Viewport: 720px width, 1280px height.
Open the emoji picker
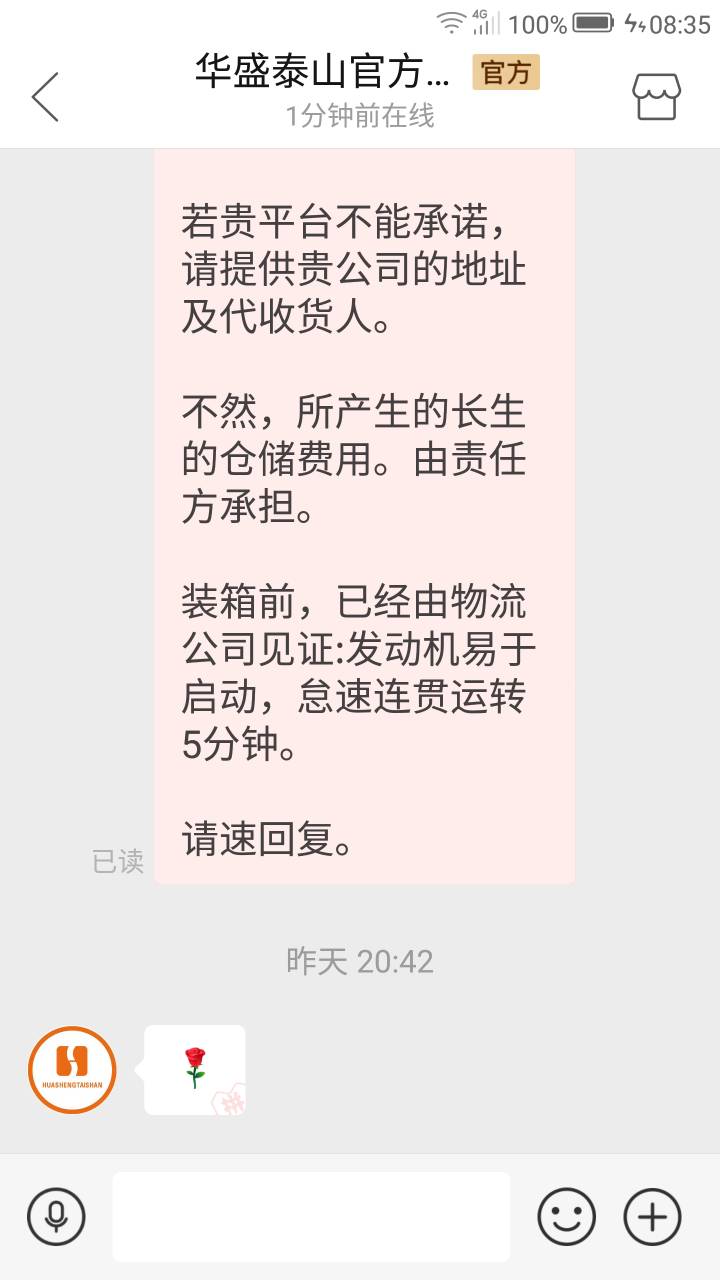(566, 1217)
